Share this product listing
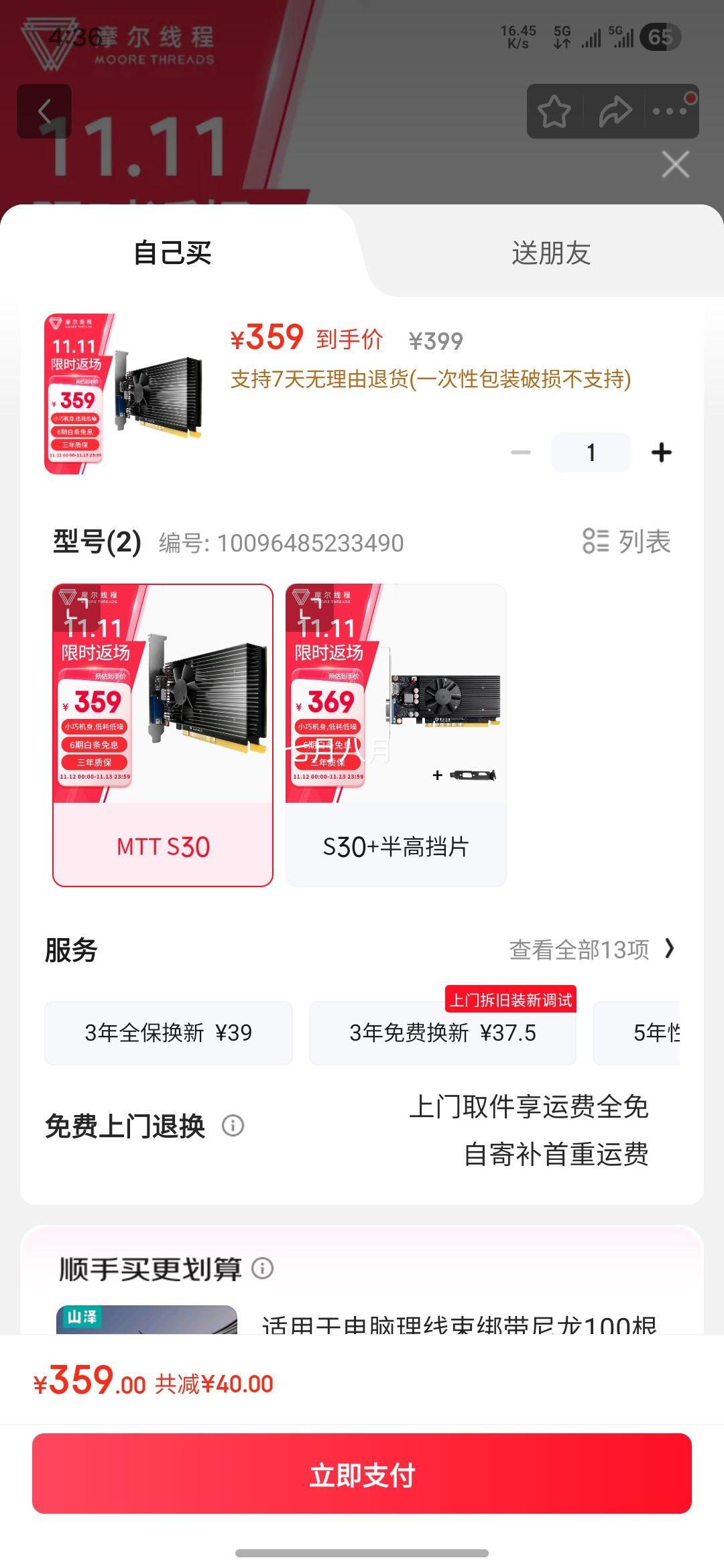The image size is (724, 1568). [614, 112]
